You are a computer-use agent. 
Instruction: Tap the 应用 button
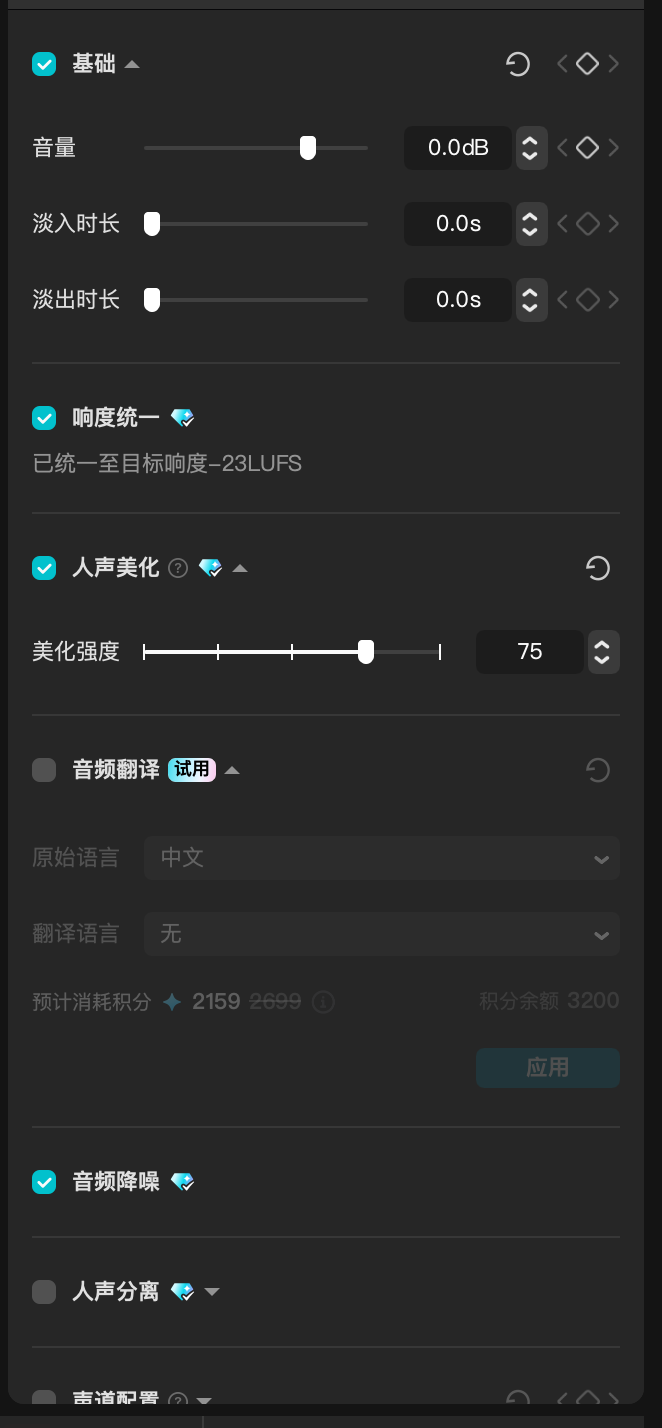pos(547,1067)
